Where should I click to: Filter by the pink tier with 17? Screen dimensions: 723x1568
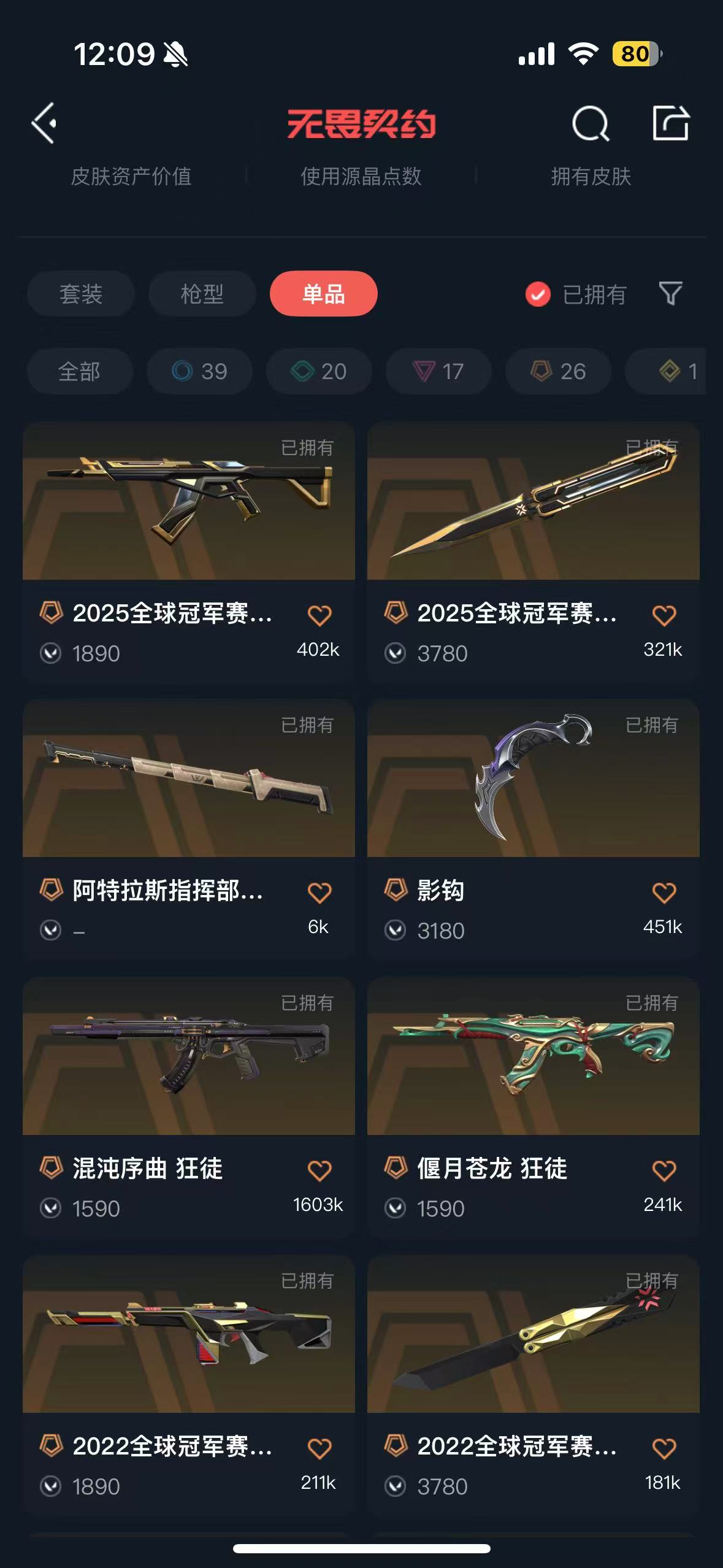pyautogui.click(x=438, y=371)
